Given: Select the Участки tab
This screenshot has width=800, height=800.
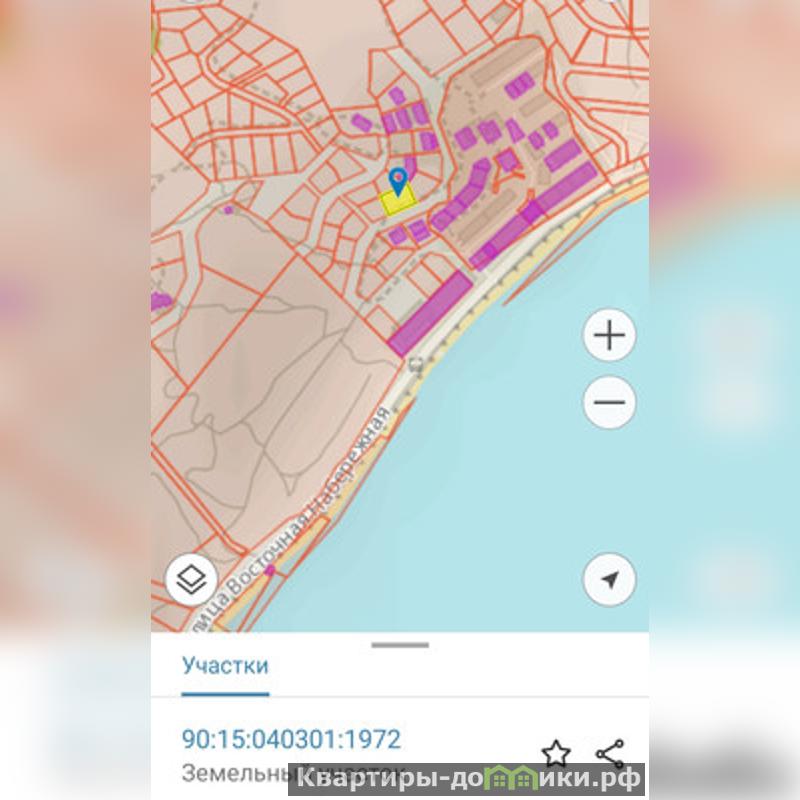Looking at the screenshot, I should click(225, 666).
